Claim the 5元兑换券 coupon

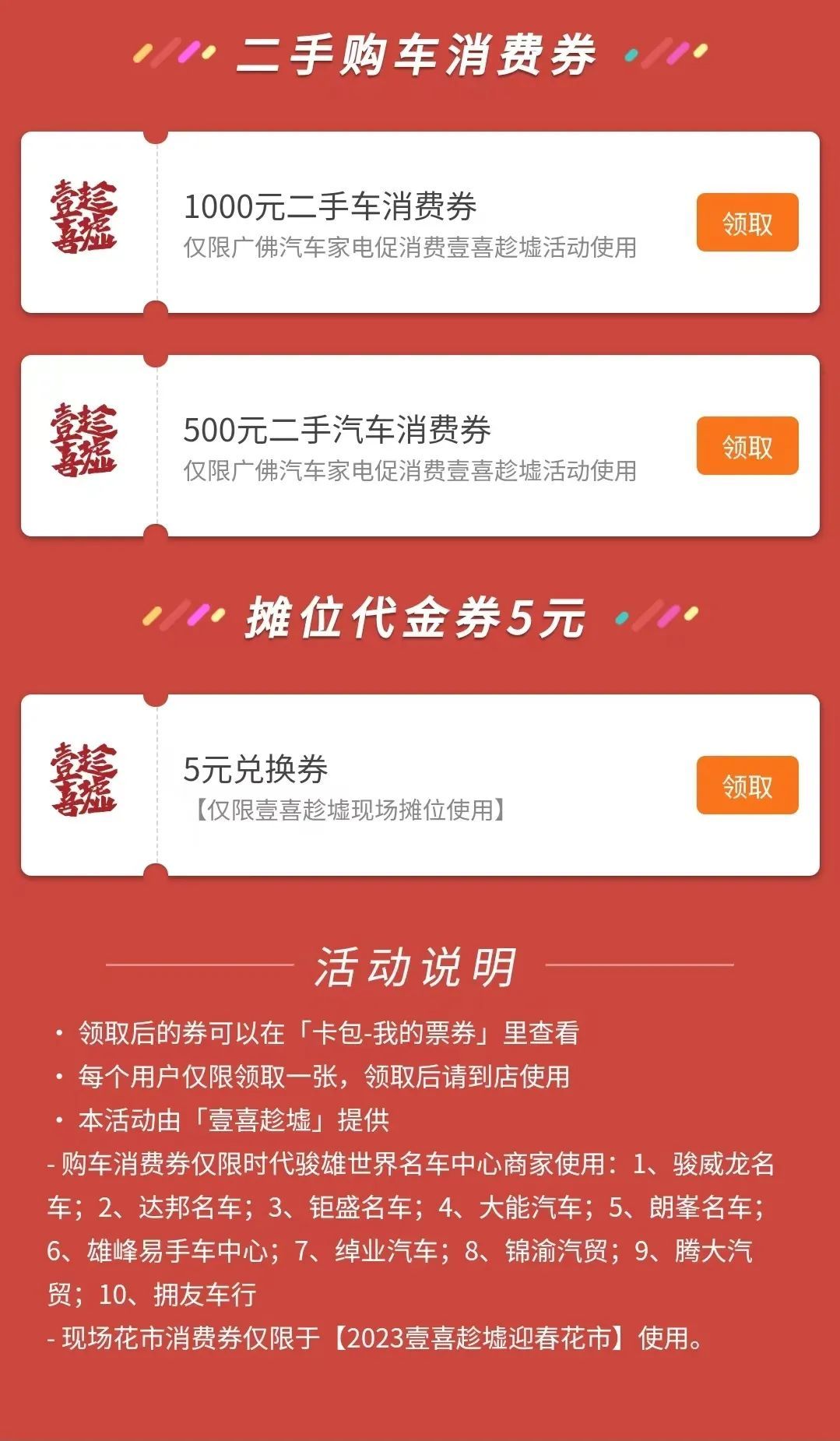(x=747, y=786)
